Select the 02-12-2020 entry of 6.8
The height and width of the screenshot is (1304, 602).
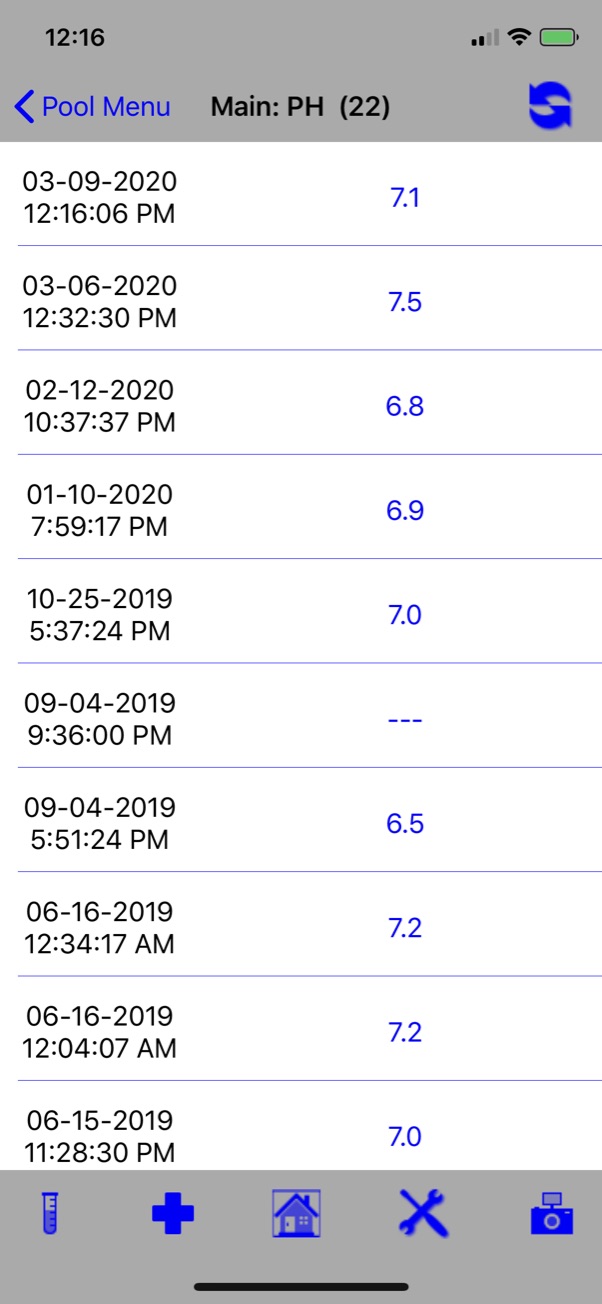coord(301,403)
